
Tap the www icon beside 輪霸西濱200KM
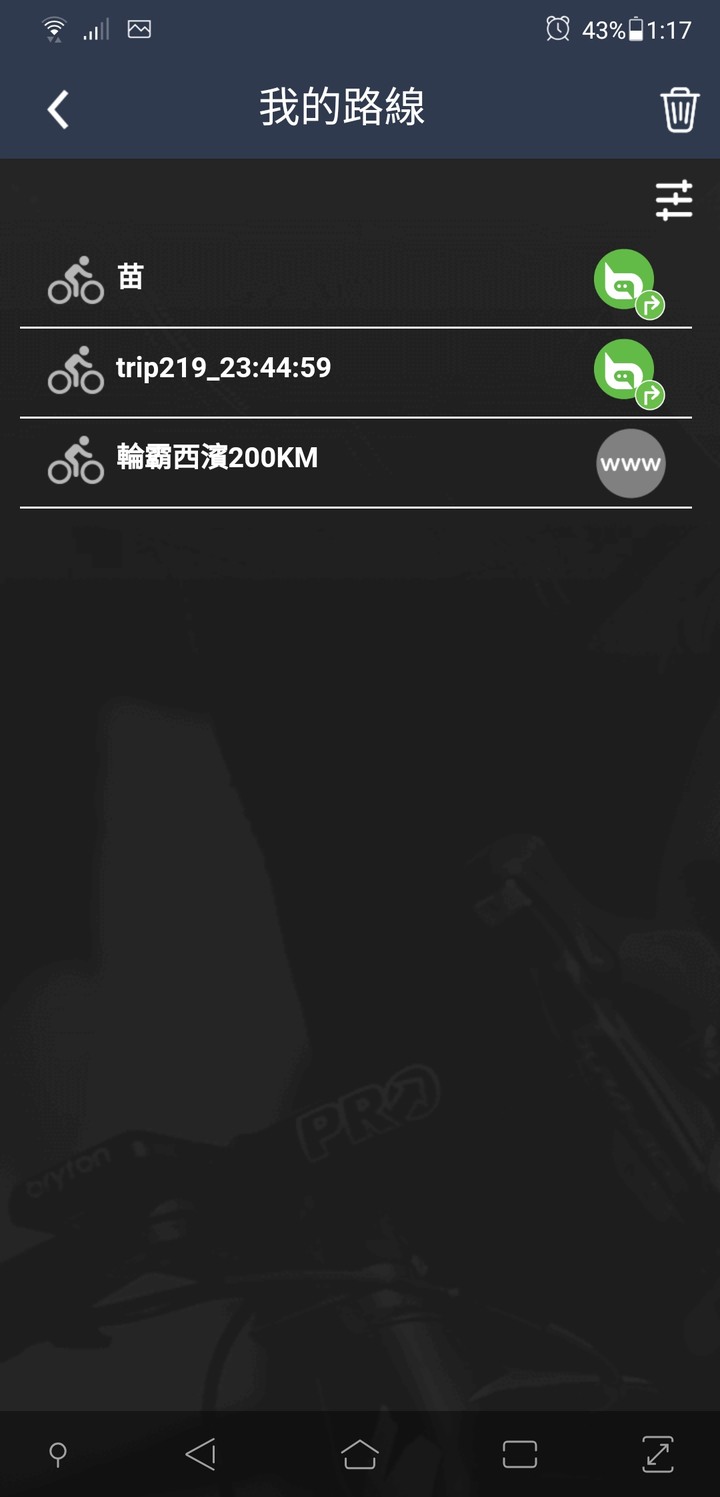click(x=630, y=463)
